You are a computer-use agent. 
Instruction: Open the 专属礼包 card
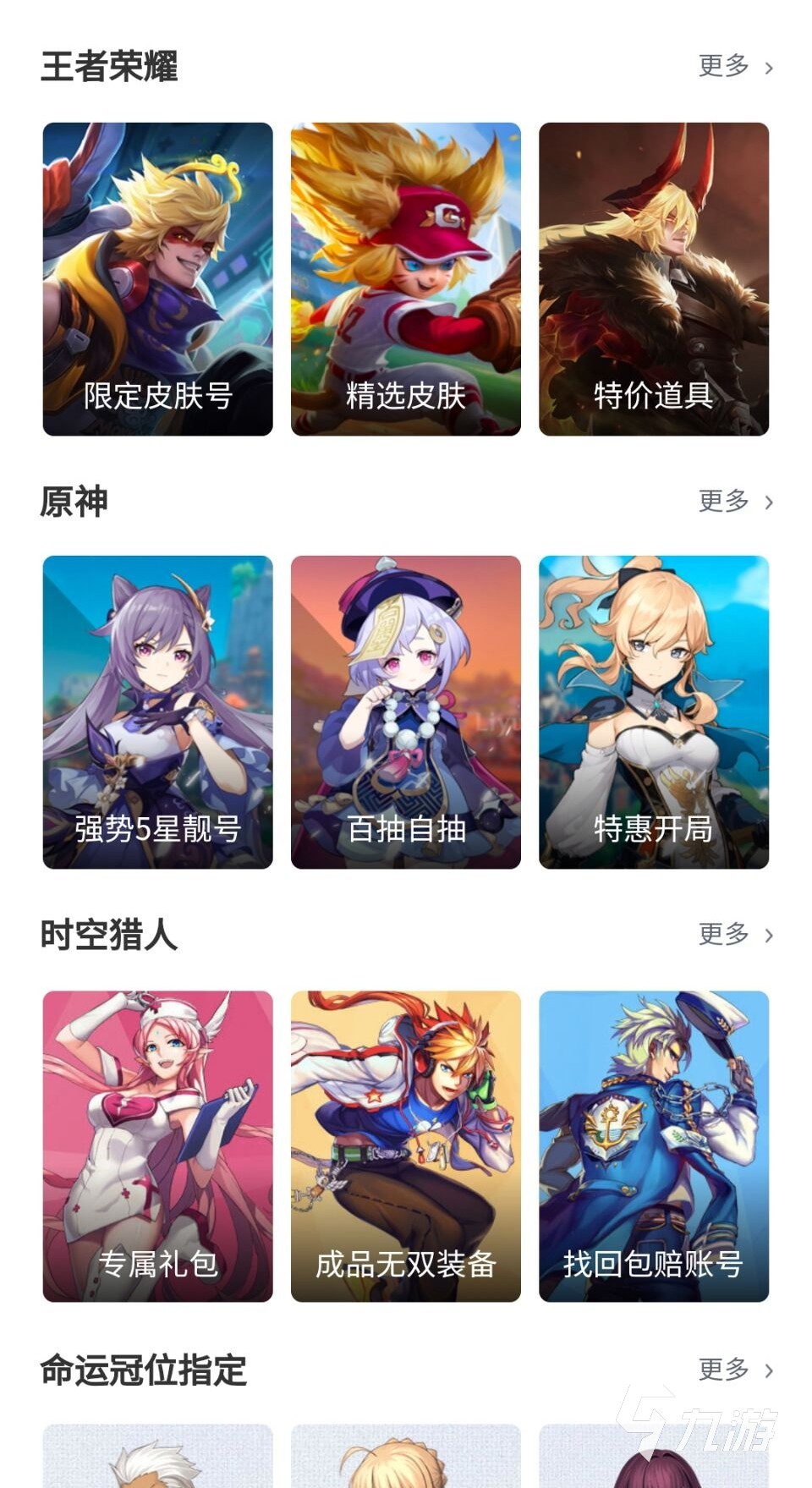pyautogui.click(x=158, y=1146)
